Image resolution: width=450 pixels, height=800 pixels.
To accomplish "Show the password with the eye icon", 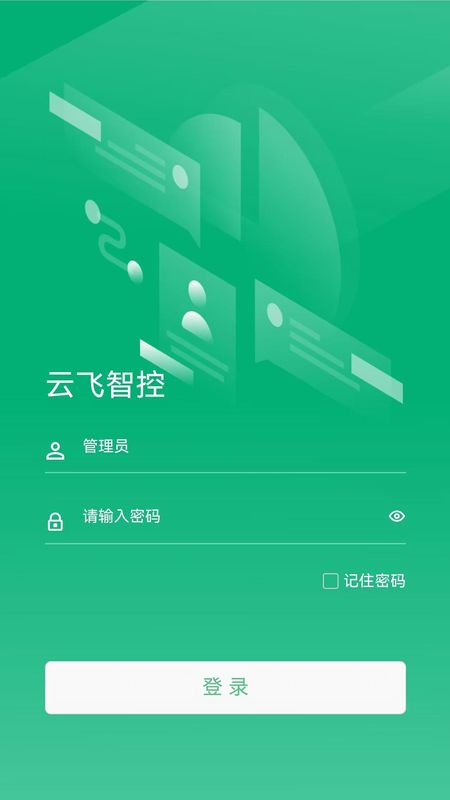I will pyautogui.click(x=396, y=516).
